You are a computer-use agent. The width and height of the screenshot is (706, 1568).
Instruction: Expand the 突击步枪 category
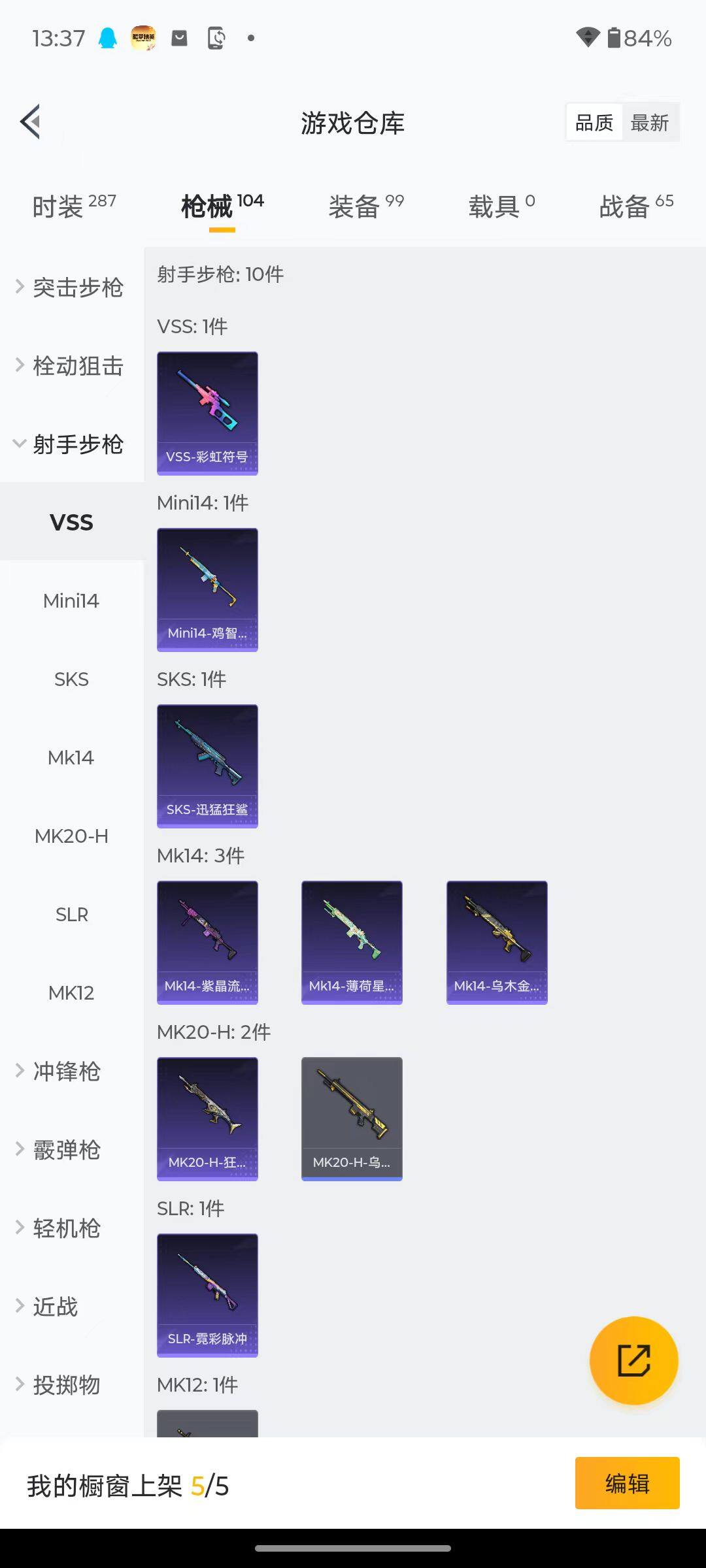71,287
